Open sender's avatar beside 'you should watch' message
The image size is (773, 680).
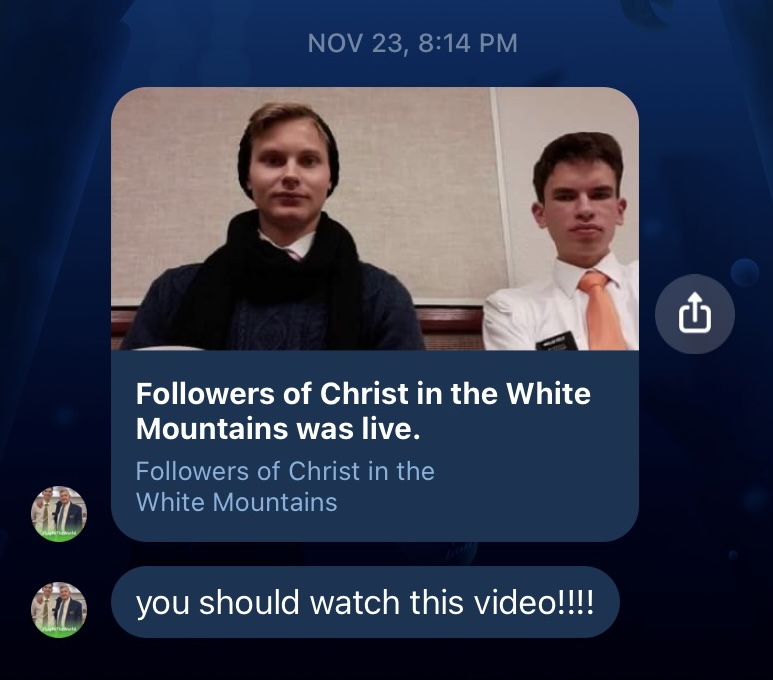[58, 609]
